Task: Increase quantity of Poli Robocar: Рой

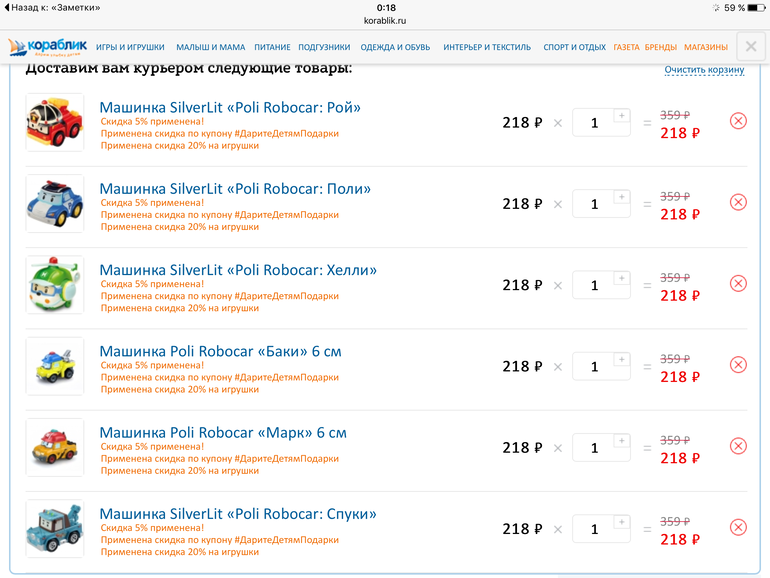Action: (x=621, y=116)
